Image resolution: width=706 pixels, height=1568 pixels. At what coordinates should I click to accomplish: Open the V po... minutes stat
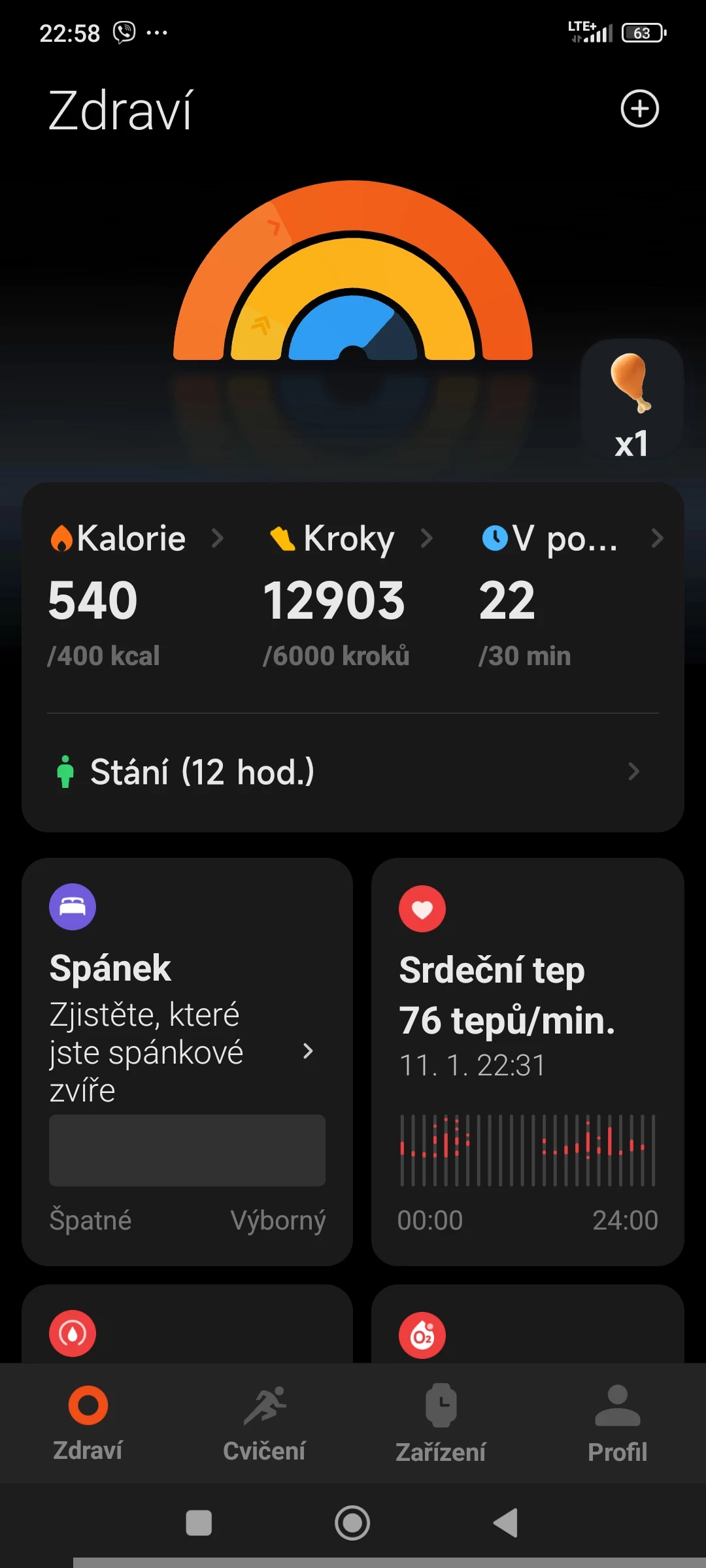click(571, 595)
